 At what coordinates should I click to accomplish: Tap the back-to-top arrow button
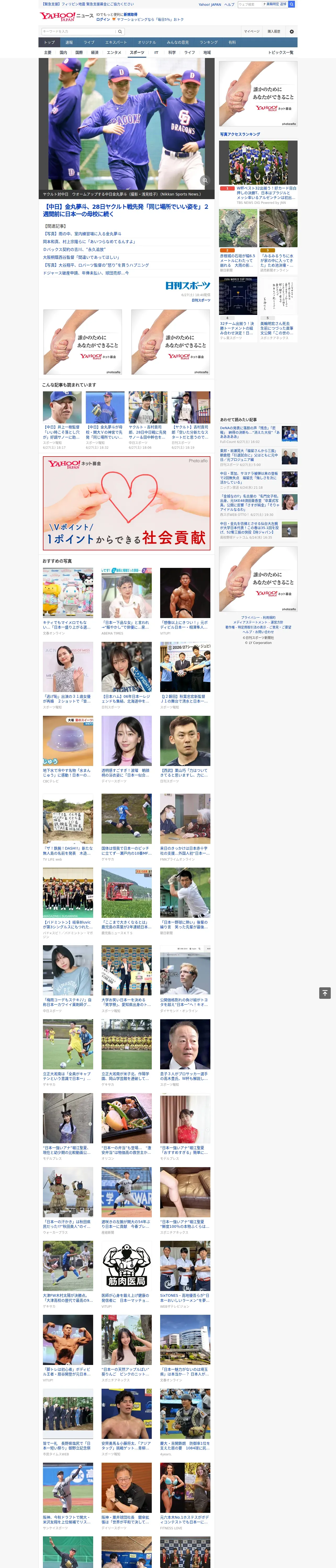click(325, 993)
